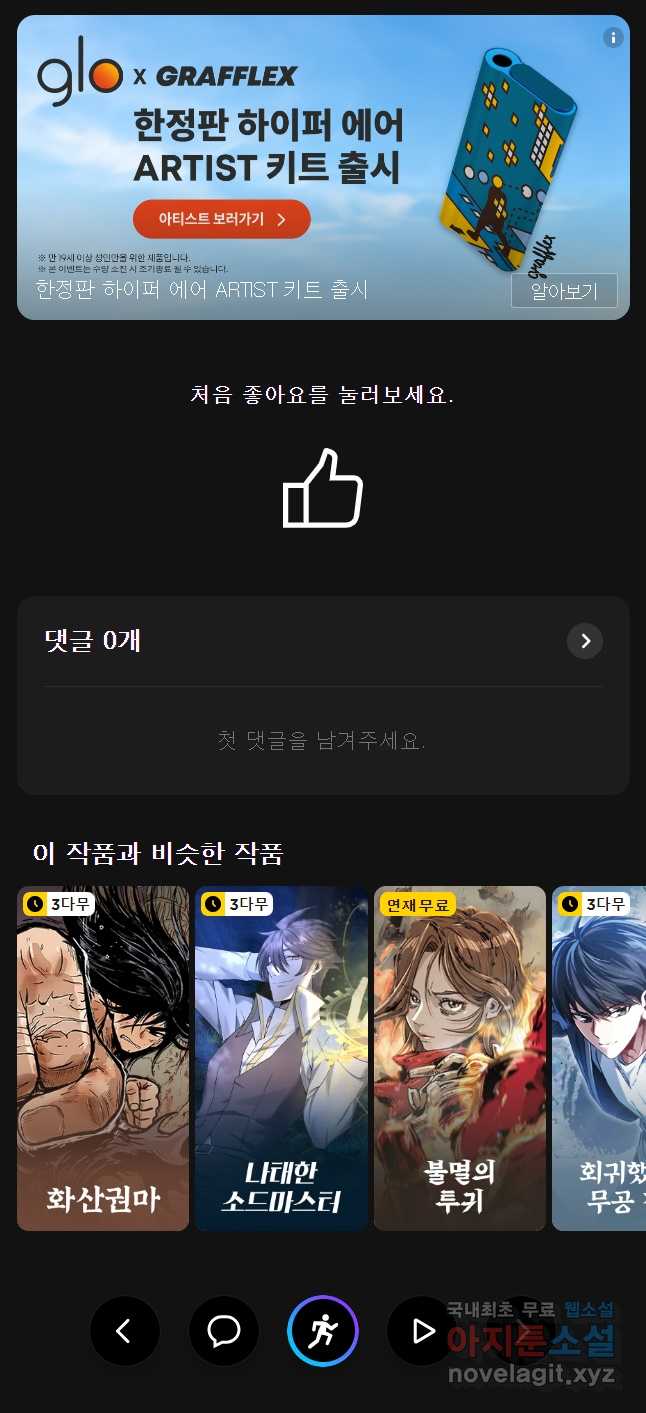646x1413 pixels.
Task: Open the 불멸의 투귀 webtoon card
Action: (460, 1058)
